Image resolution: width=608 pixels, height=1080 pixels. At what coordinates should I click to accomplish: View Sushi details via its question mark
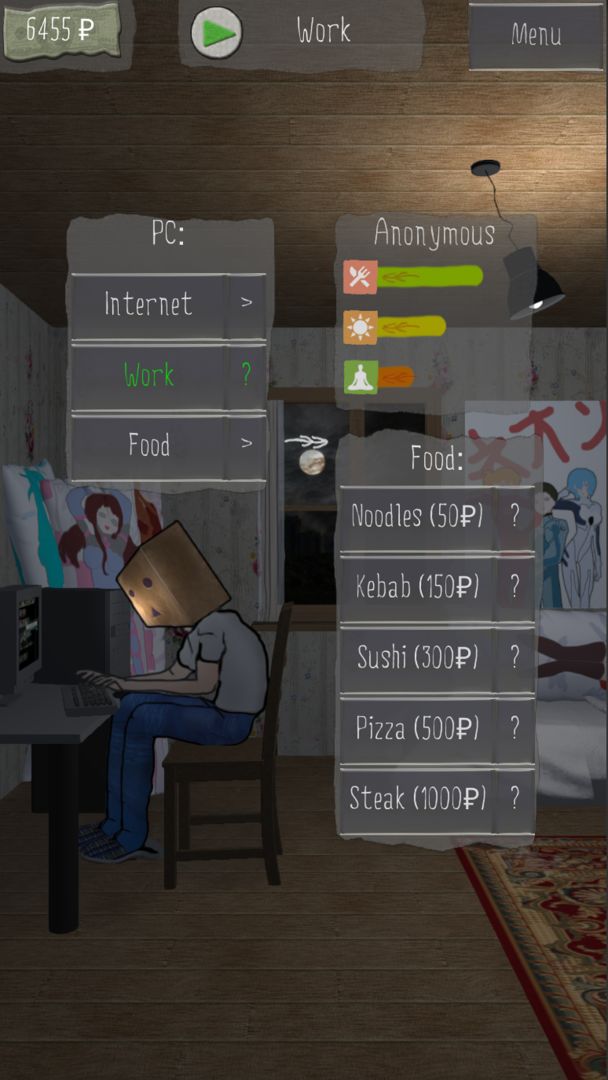tap(514, 658)
